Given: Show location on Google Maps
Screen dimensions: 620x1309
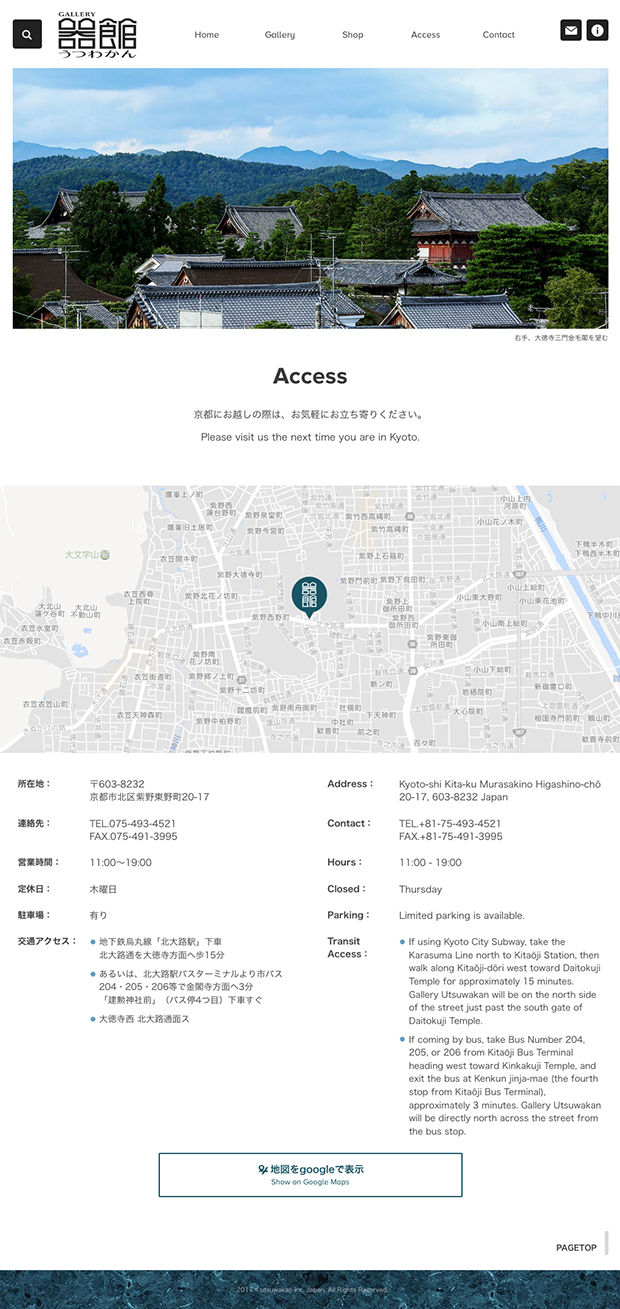Looking at the screenshot, I should pyautogui.click(x=310, y=1174).
